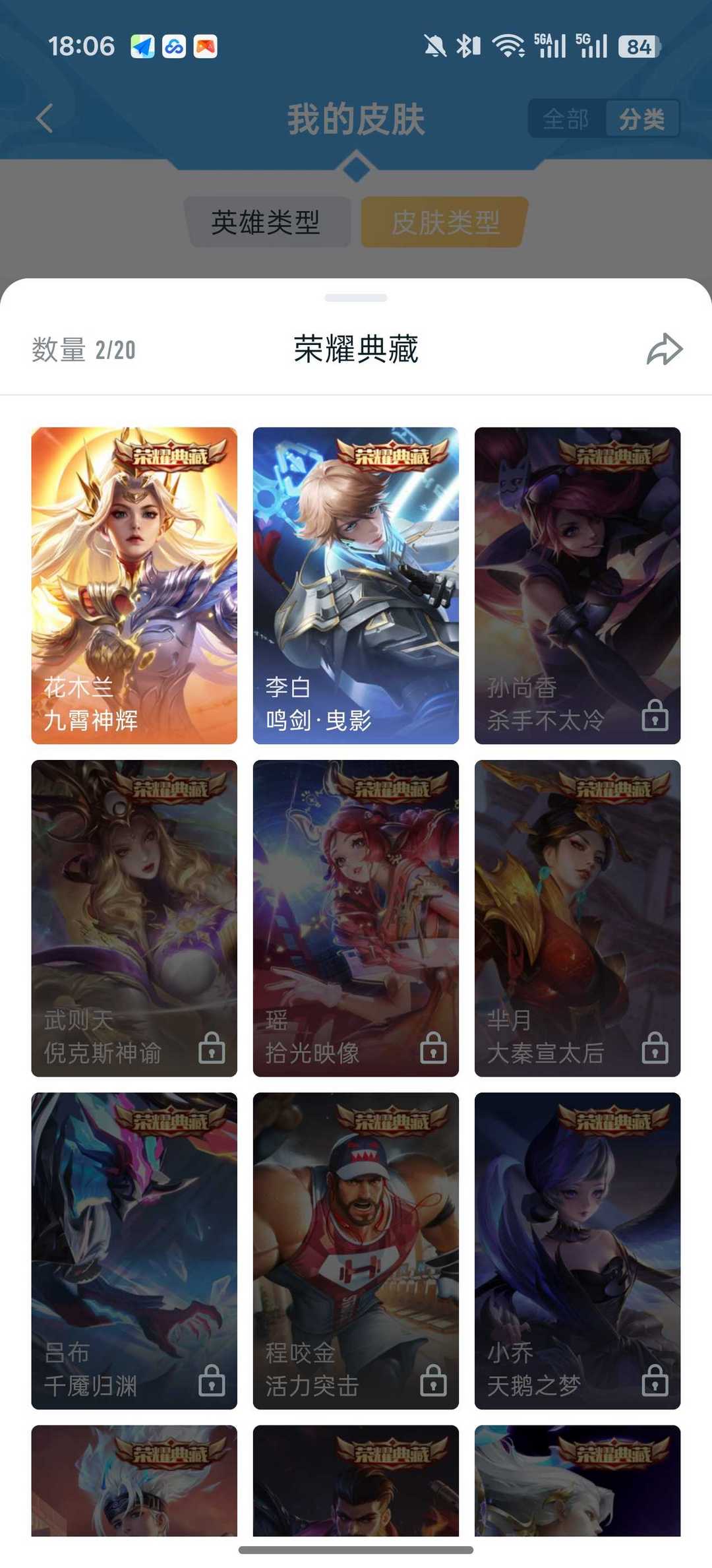
Task: Choose the 皮肤类型 filter
Action: point(445,222)
